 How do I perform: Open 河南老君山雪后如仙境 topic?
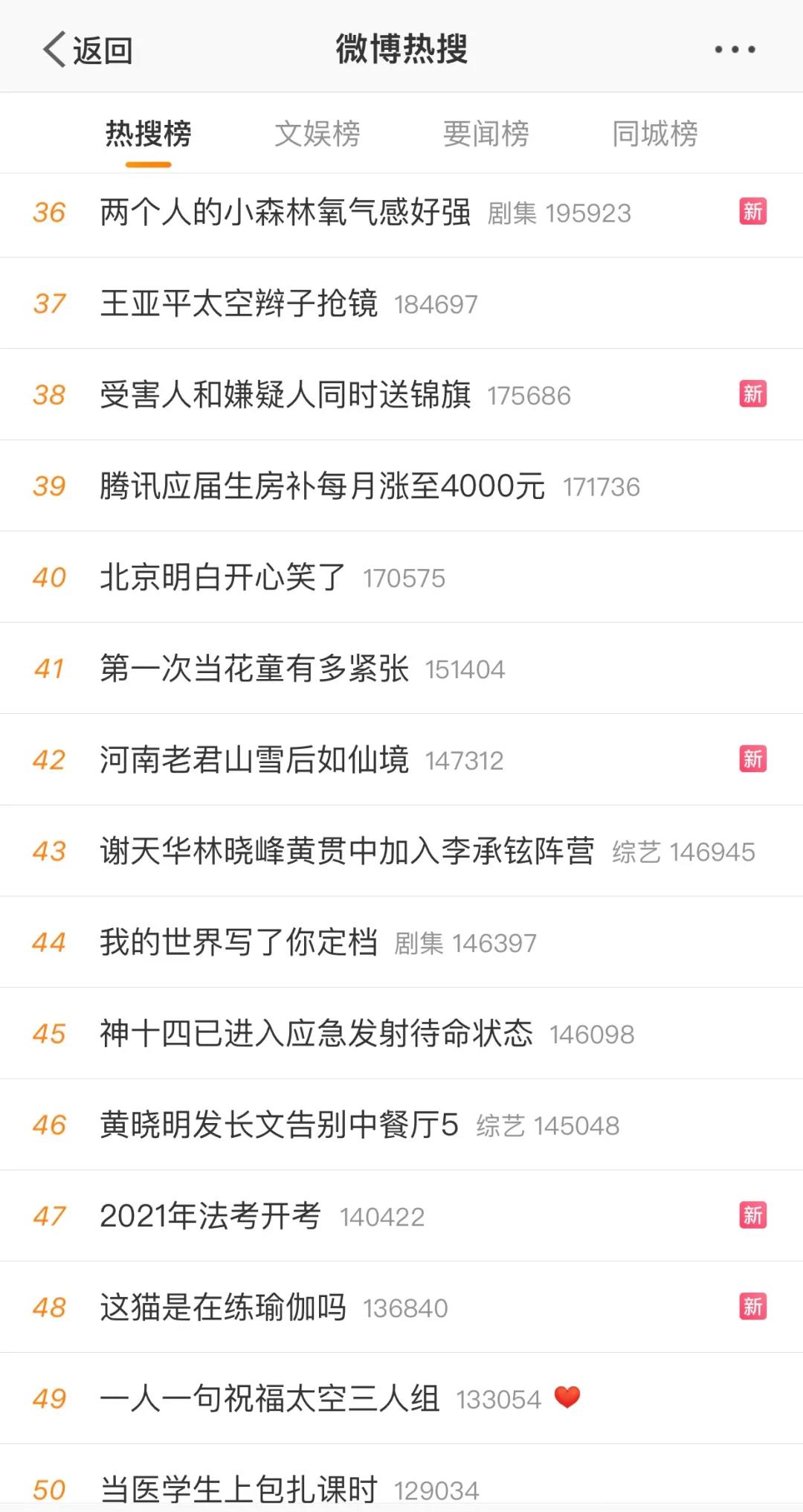tap(401, 760)
